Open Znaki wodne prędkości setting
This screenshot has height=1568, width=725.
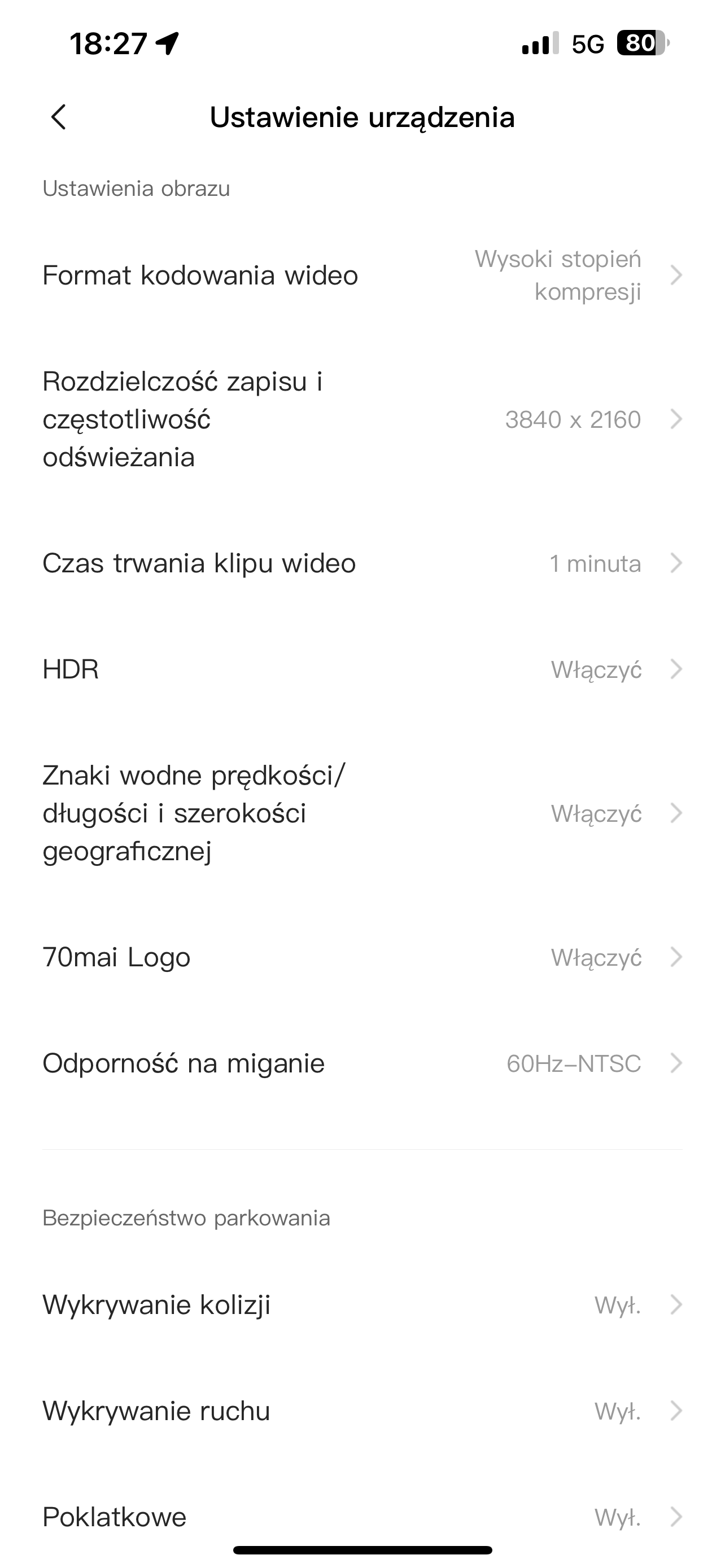click(x=362, y=813)
